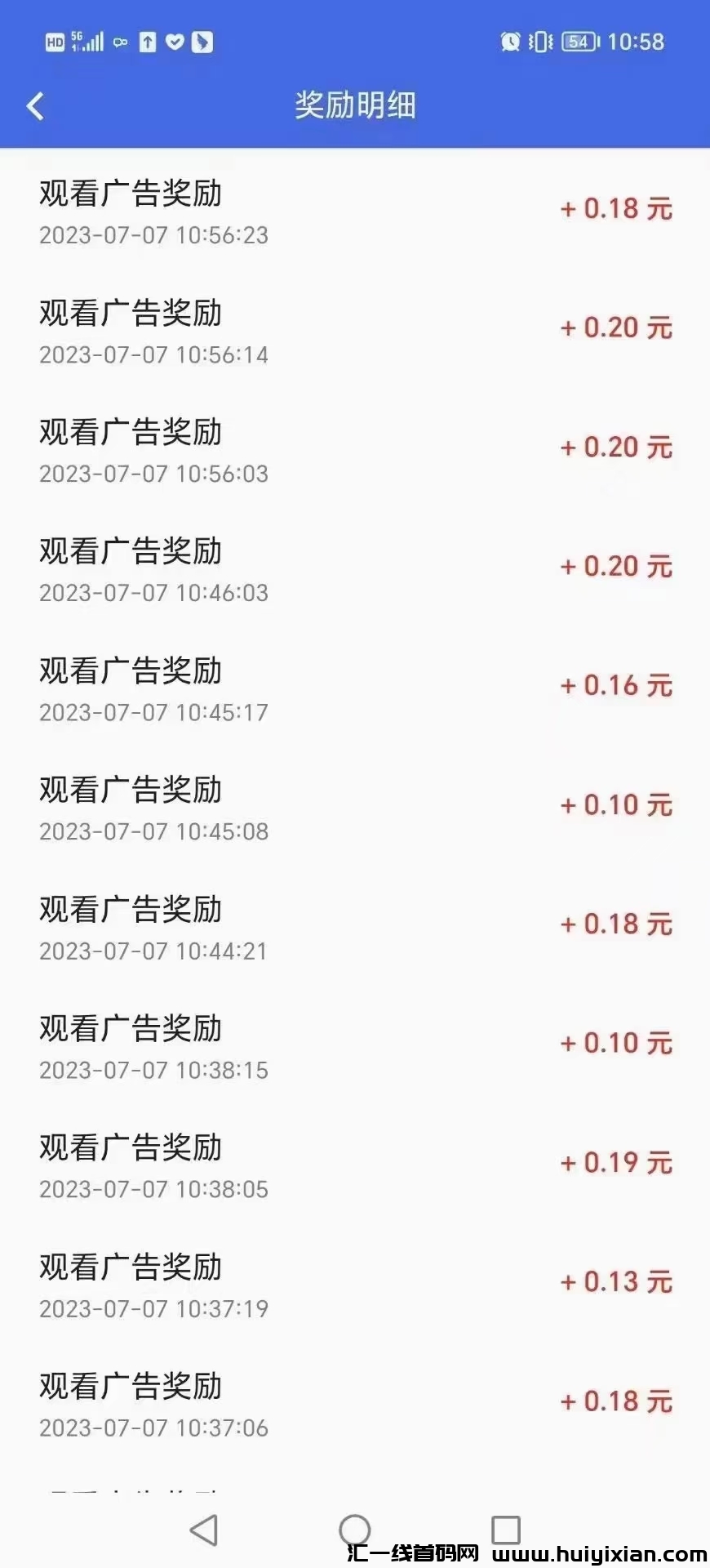Tap the alarm clock icon in status bar
The image size is (710, 1568).
510,41
